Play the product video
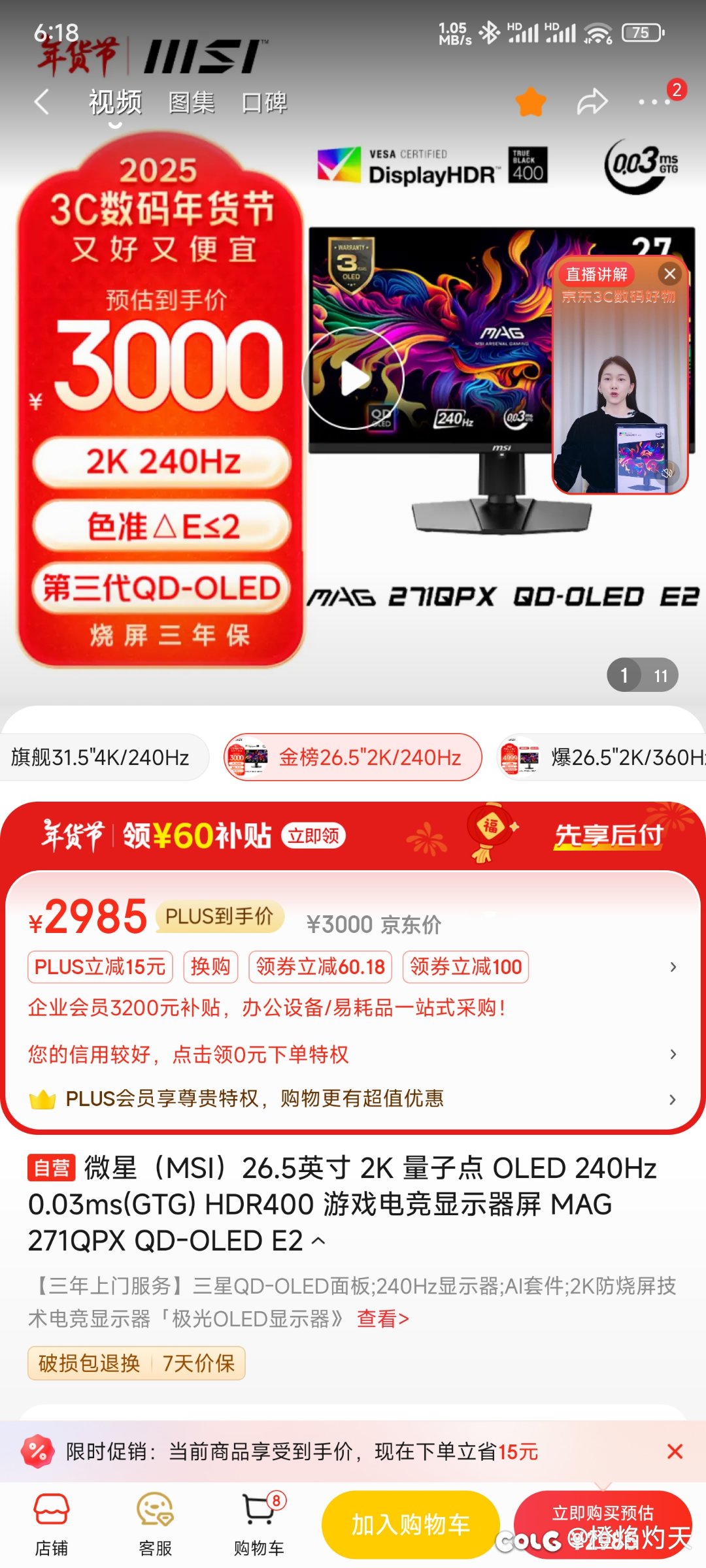706x1568 pixels. pyautogui.click(x=354, y=378)
